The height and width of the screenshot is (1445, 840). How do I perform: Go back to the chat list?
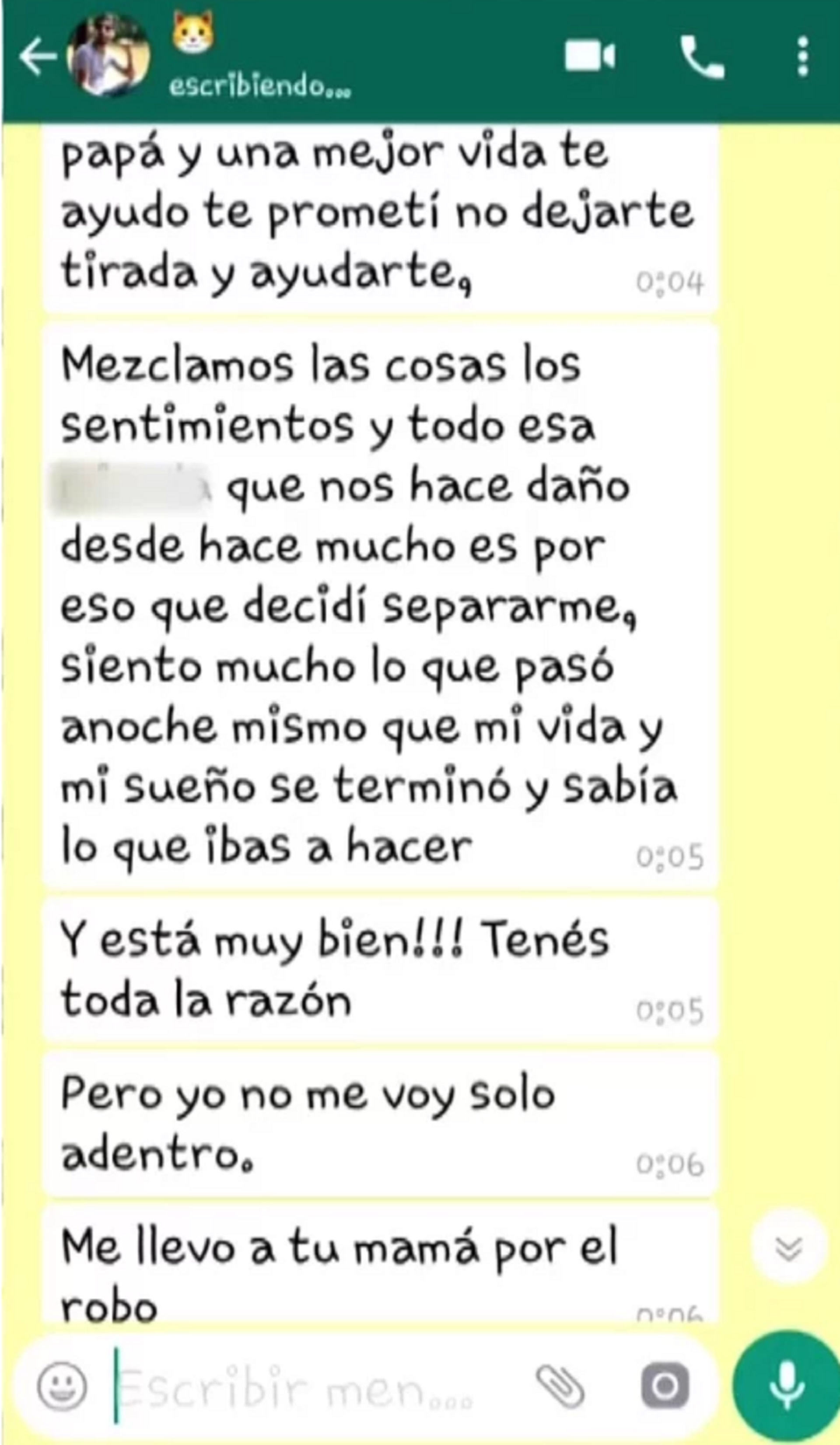tap(37, 57)
